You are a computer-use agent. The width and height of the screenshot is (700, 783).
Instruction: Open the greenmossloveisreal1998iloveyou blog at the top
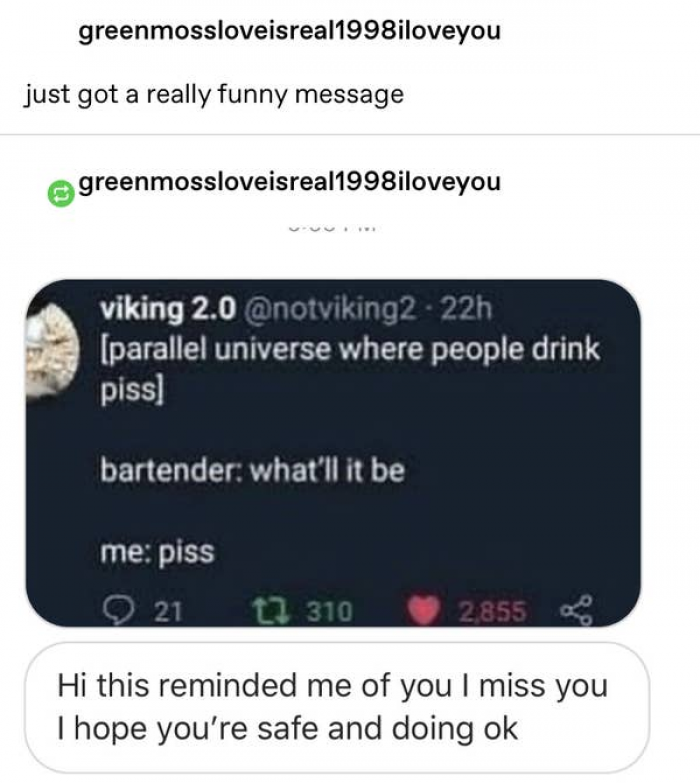click(x=289, y=31)
